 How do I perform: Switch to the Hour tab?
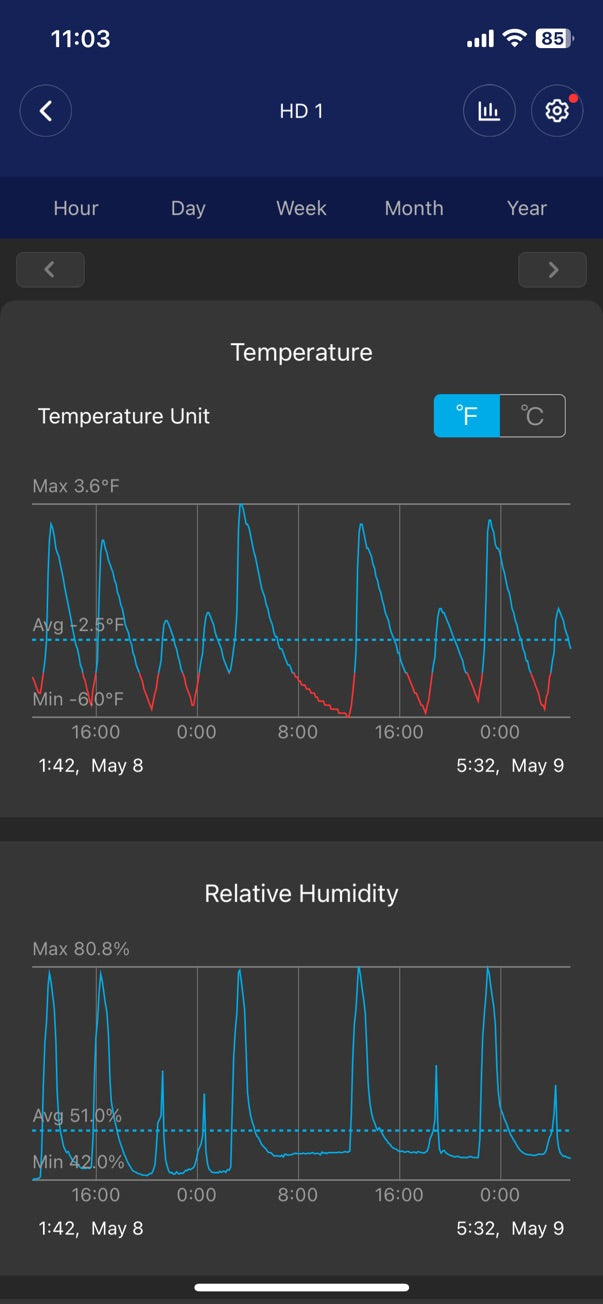coord(76,208)
